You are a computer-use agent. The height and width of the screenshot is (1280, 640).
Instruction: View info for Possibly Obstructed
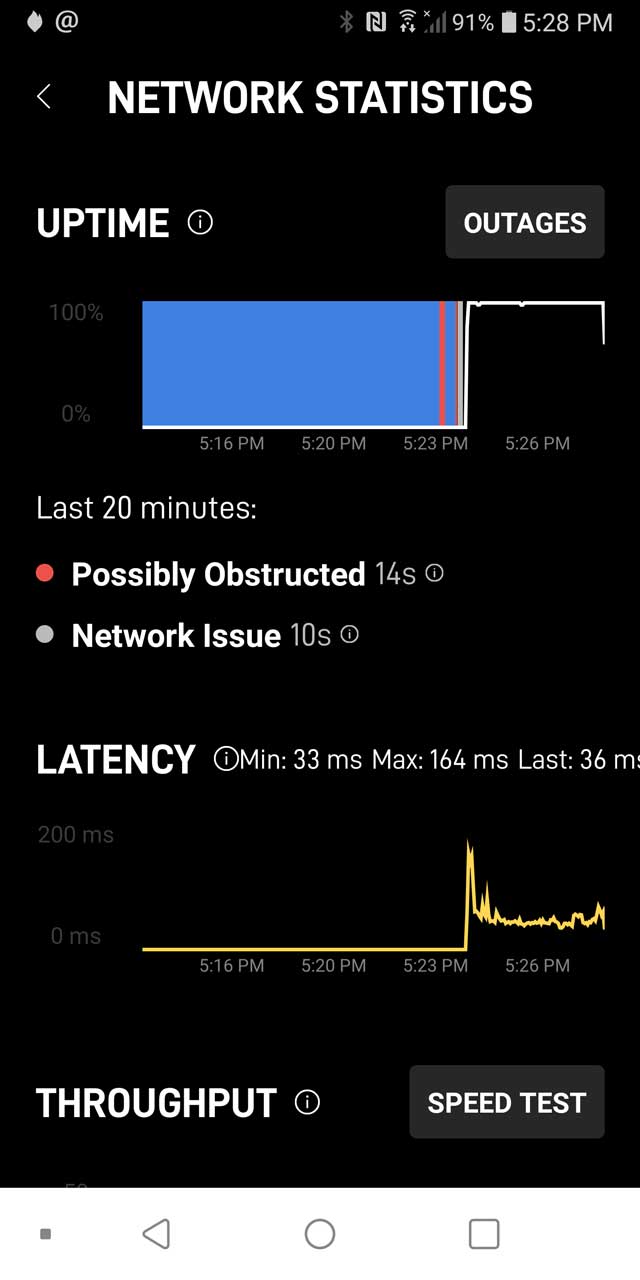(435, 573)
